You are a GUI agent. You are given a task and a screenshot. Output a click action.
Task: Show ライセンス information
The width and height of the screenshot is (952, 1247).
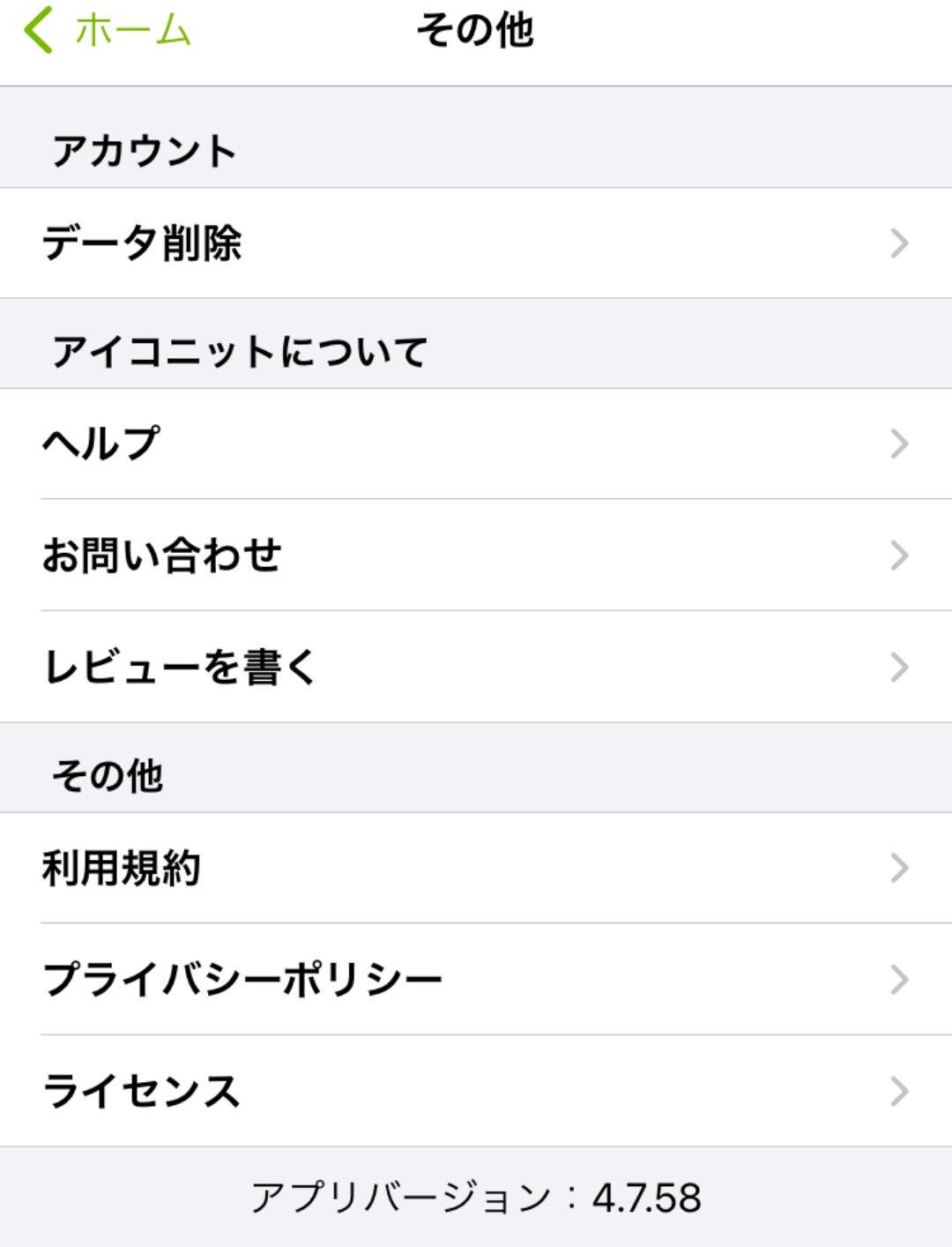click(476, 1091)
